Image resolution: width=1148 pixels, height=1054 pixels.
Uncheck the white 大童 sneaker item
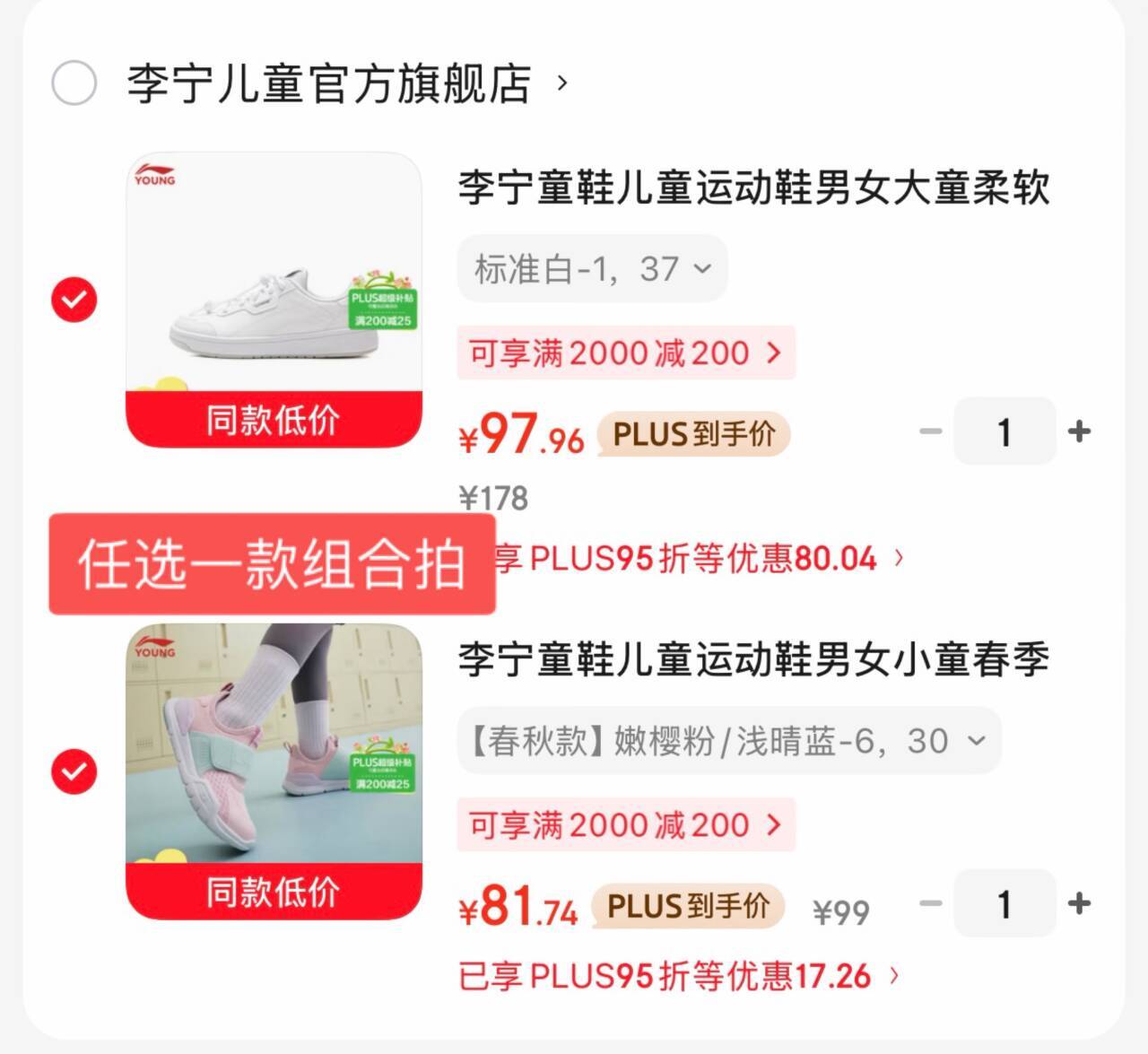(x=74, y=300)
